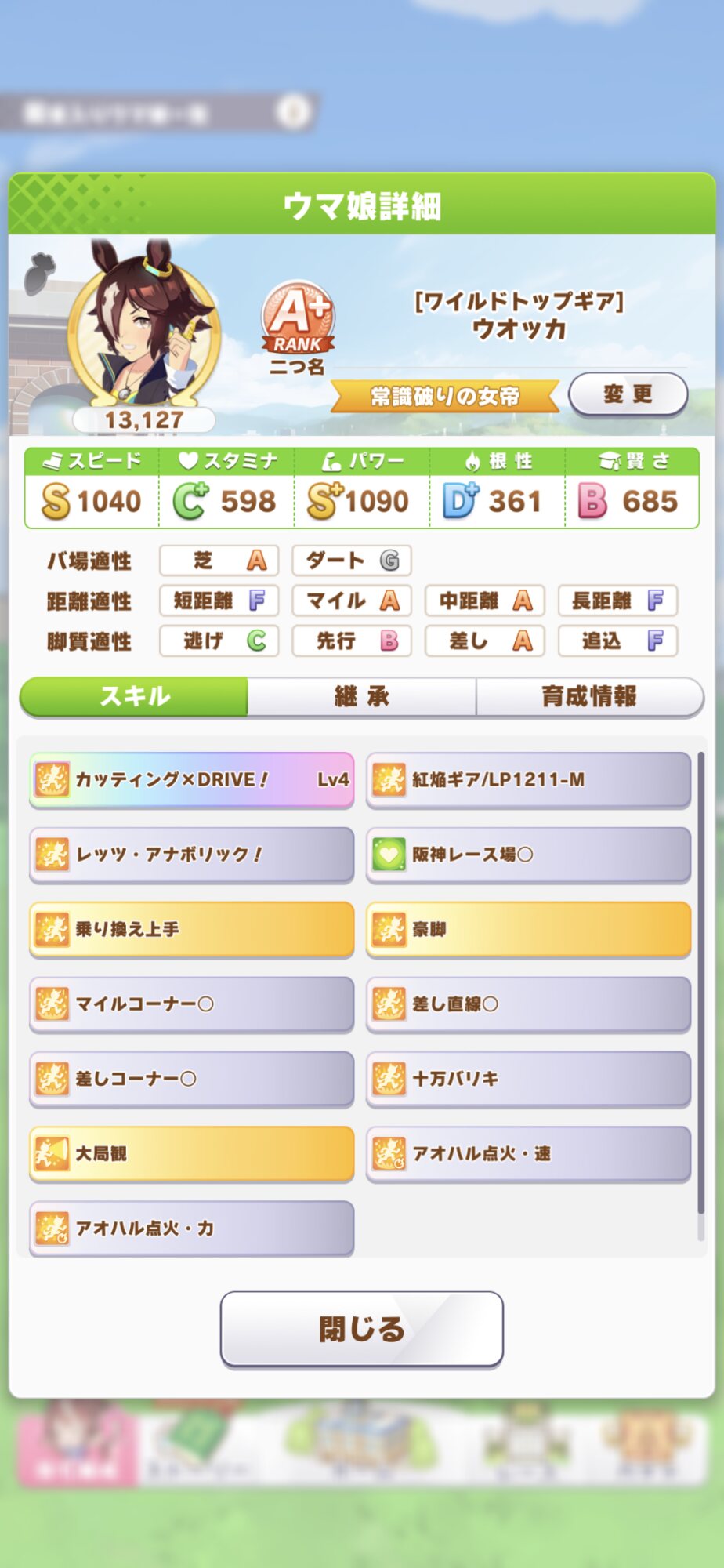Screen dimensions: 724x1568
Task: Open the 大局観 skill
Action: pos(192,1154)
